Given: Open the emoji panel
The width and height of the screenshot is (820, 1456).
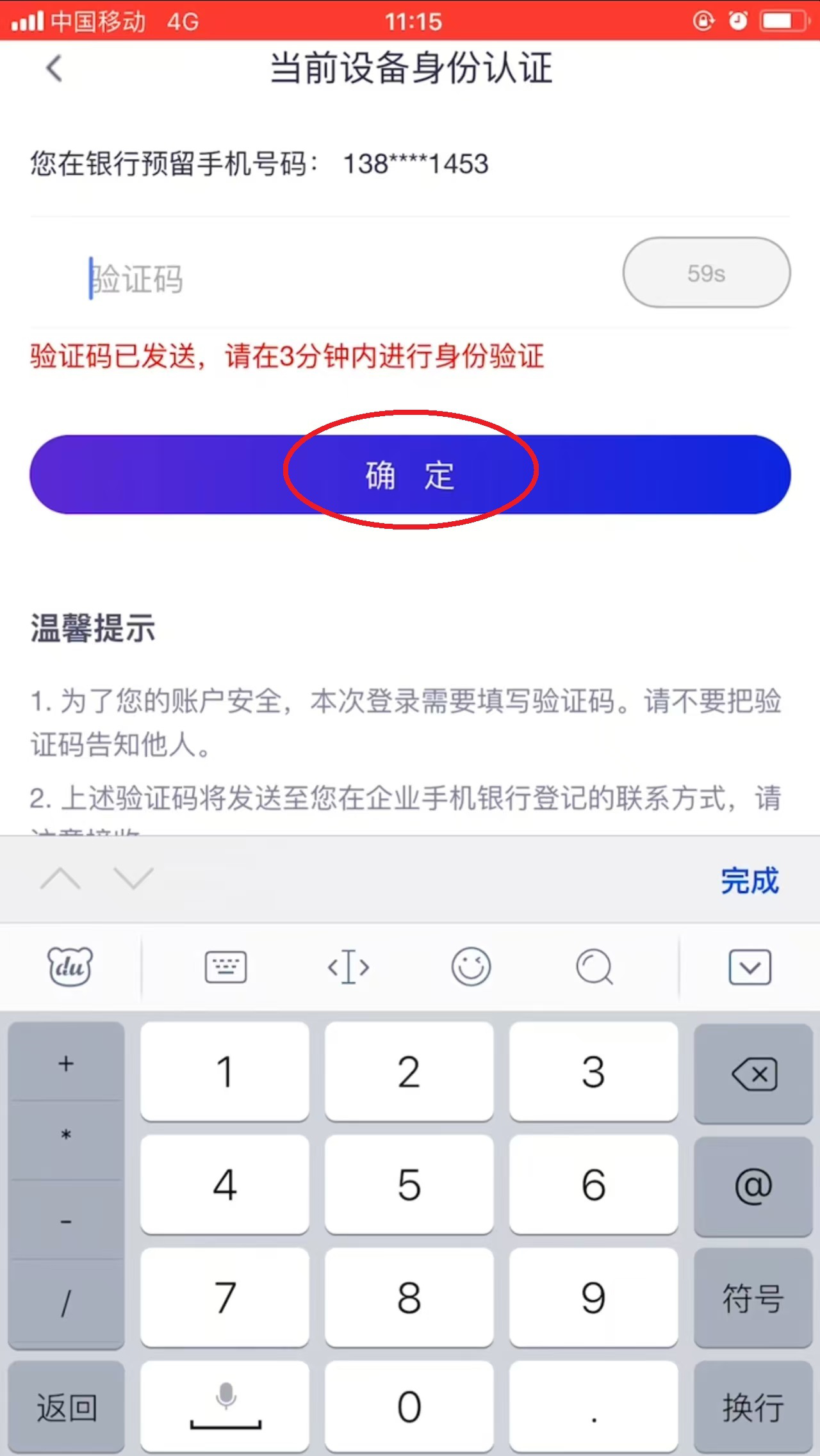Looking at the screenshot, I should [x=471, y=967].
